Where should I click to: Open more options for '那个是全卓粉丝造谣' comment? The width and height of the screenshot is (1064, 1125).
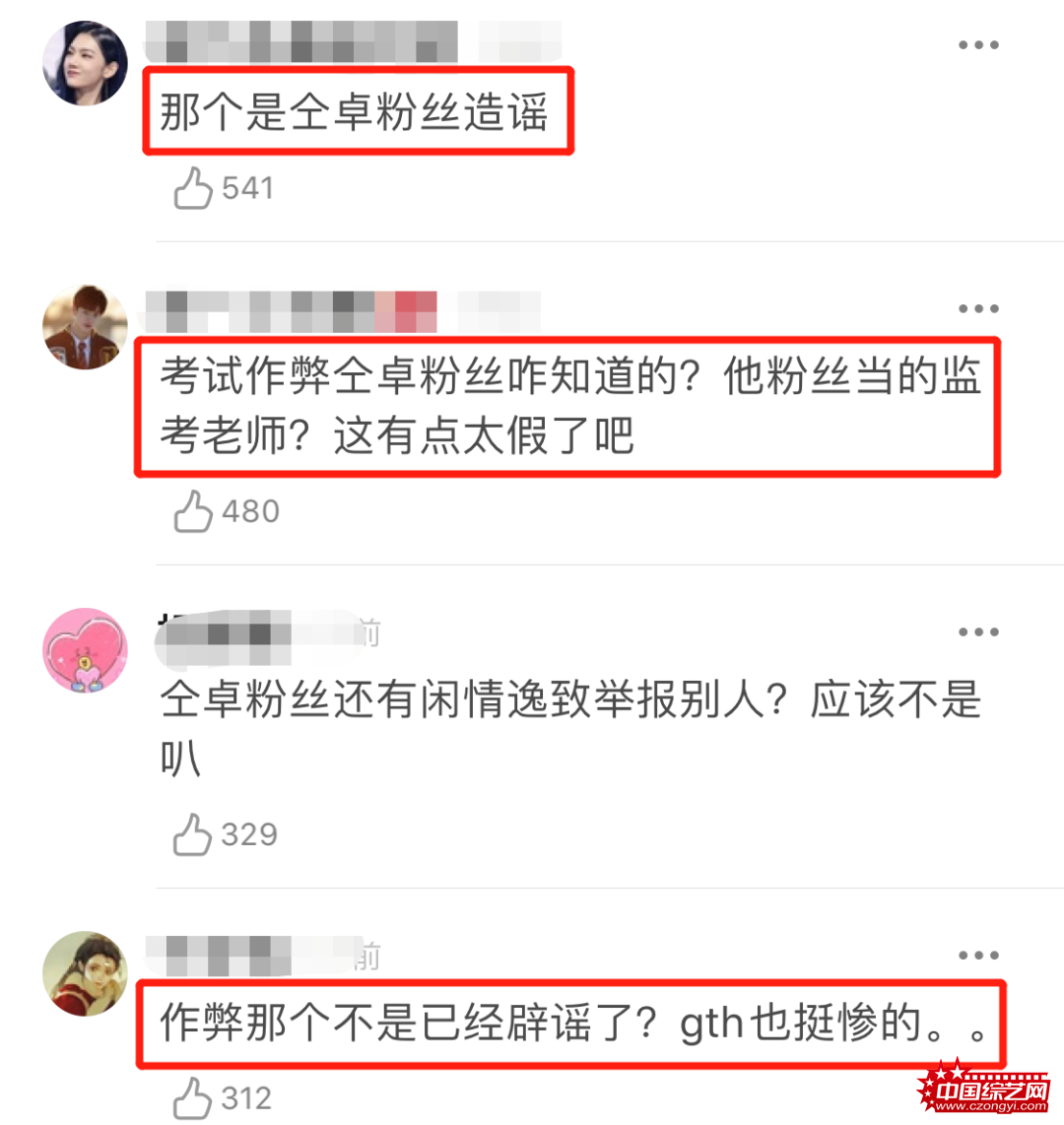(x=978, y=45)
